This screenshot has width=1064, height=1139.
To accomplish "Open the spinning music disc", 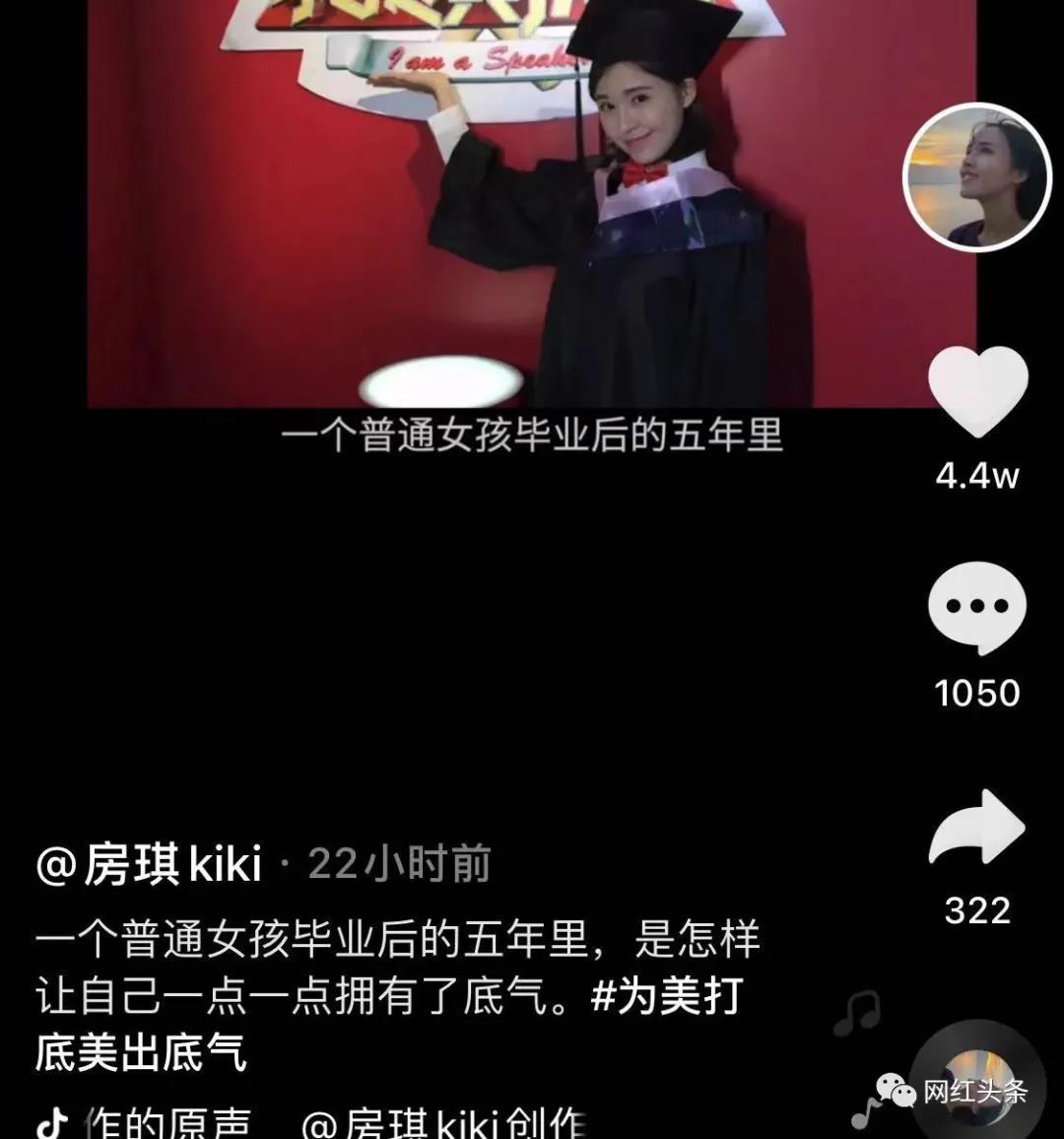I will [975, 1084].
